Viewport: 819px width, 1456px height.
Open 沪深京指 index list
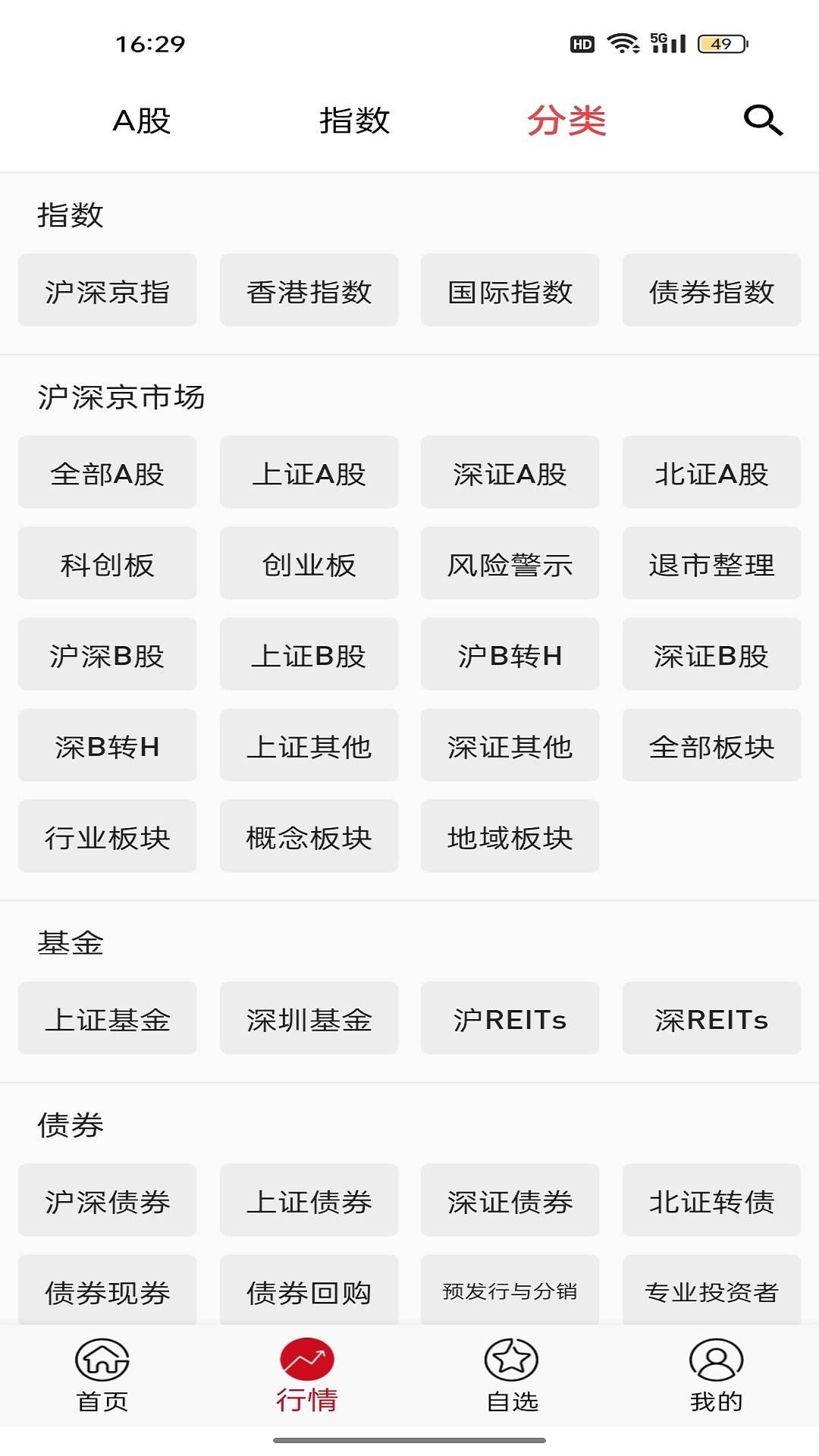pos(107,290)
